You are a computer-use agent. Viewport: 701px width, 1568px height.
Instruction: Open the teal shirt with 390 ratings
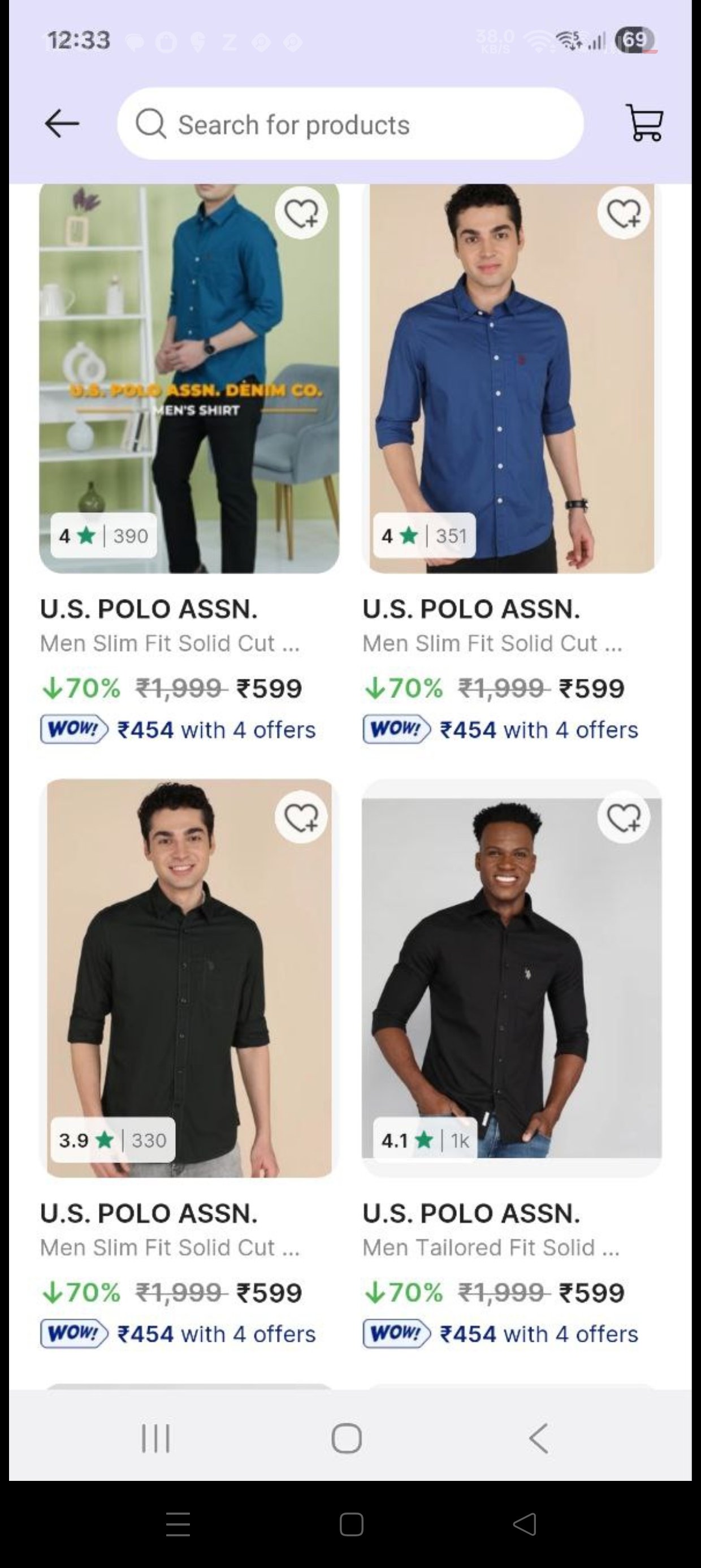pyautogui.click(x=189, y=377)
